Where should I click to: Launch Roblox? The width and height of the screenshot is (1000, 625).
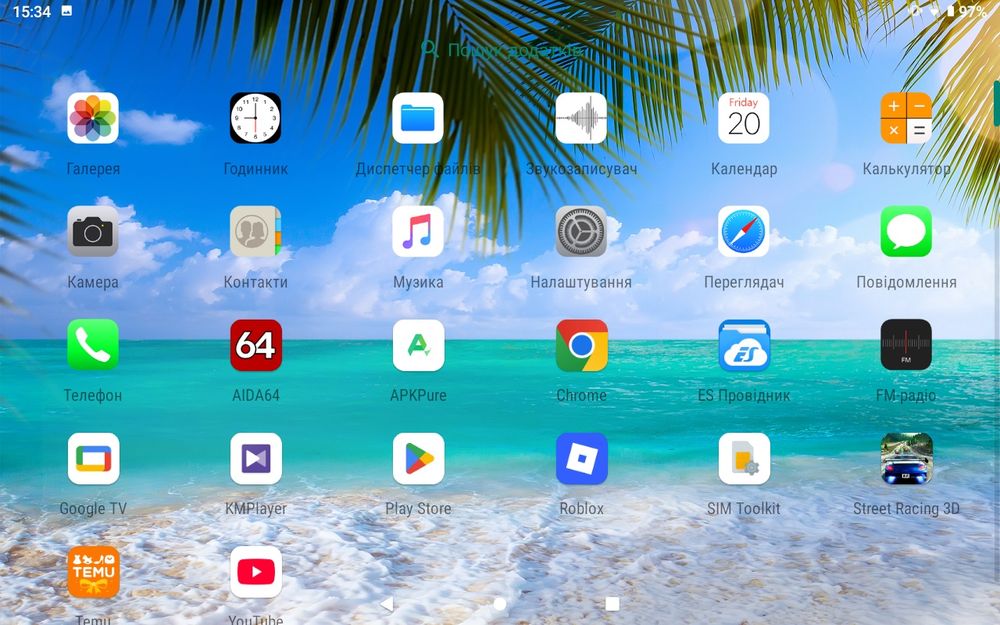[x=581, y=458]
